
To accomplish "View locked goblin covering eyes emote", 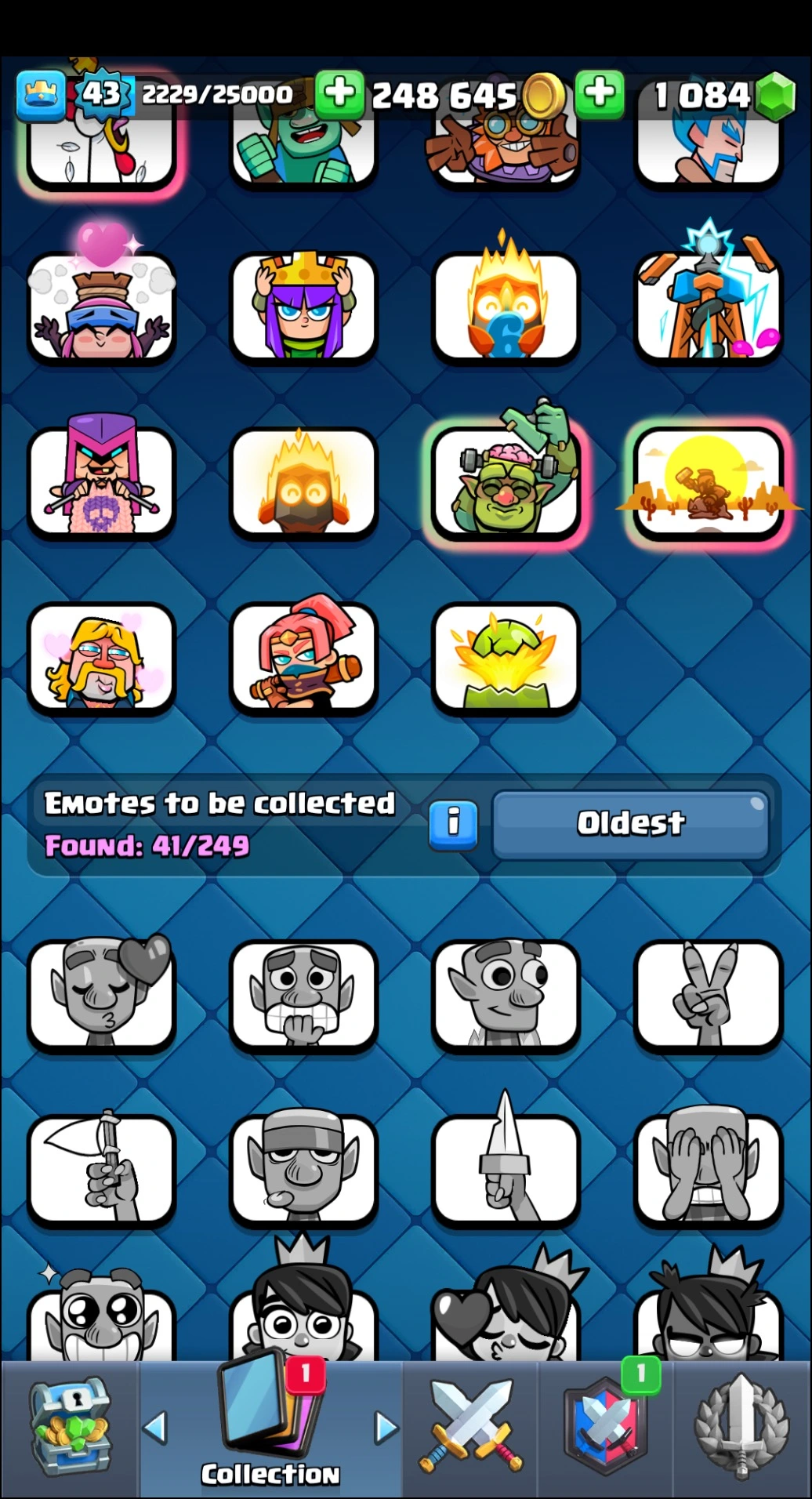I will click(x=708, y=1170).
